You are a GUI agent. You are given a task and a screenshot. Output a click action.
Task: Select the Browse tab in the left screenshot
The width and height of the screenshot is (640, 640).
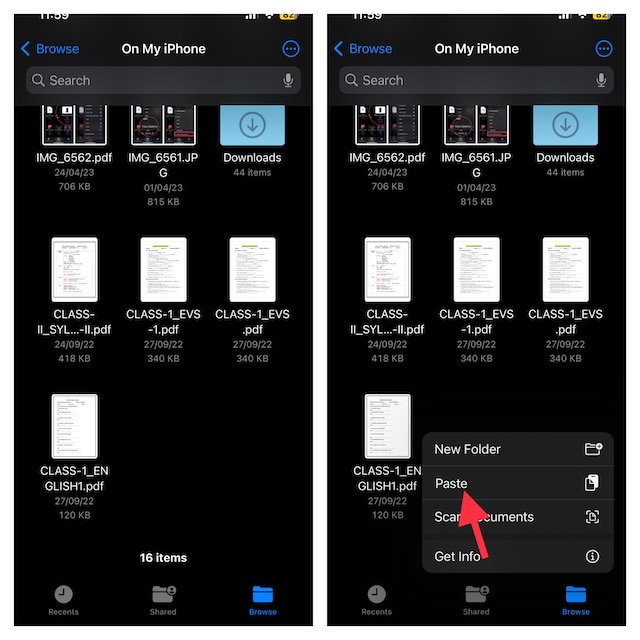[262, 600]
